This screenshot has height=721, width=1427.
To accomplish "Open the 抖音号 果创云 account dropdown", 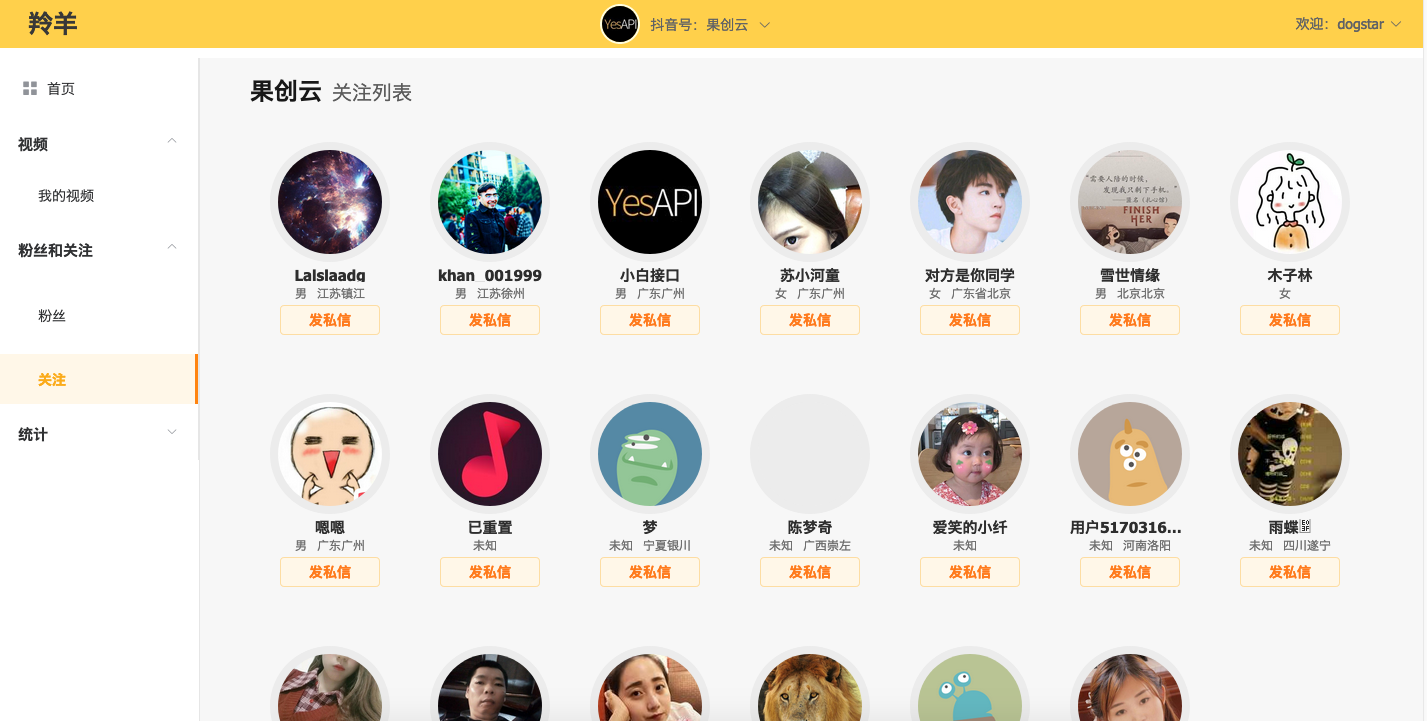I will (710, 24).
